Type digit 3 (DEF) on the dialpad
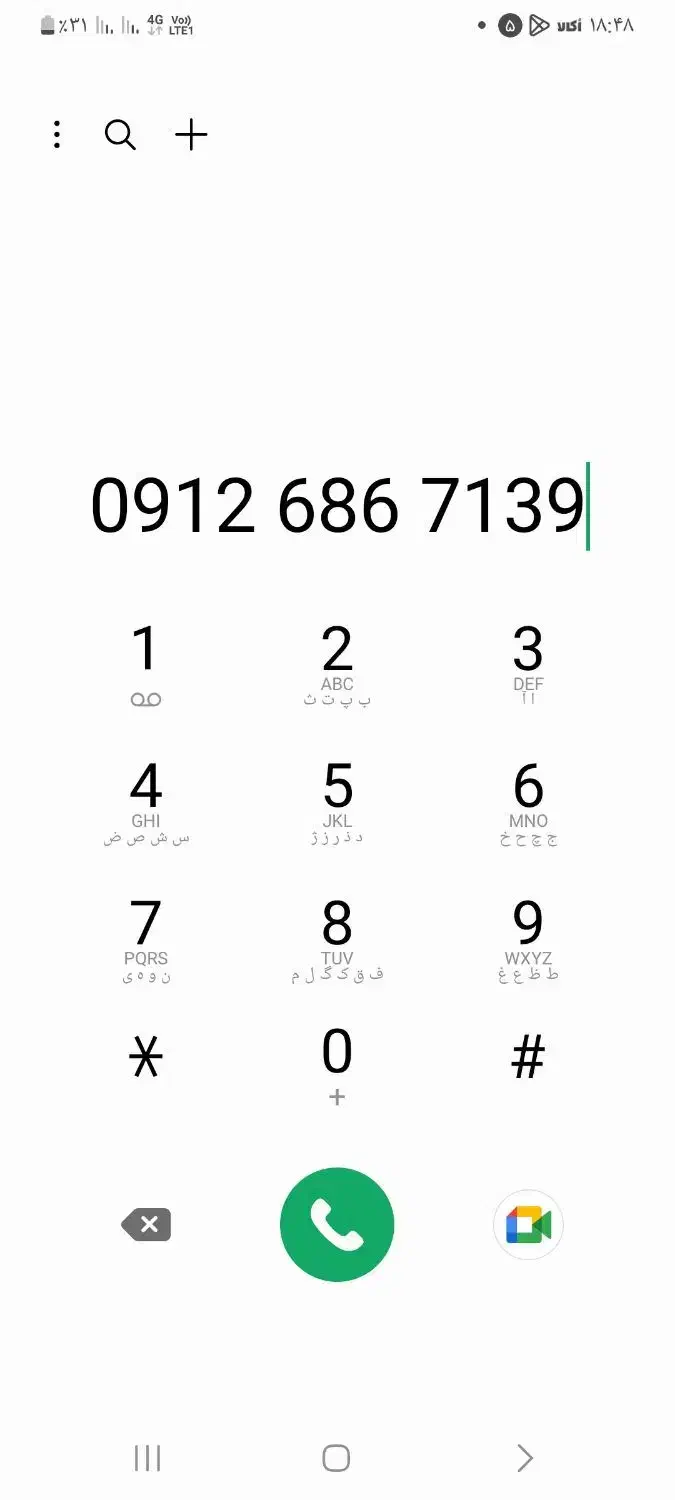 [x=528, y=663]
